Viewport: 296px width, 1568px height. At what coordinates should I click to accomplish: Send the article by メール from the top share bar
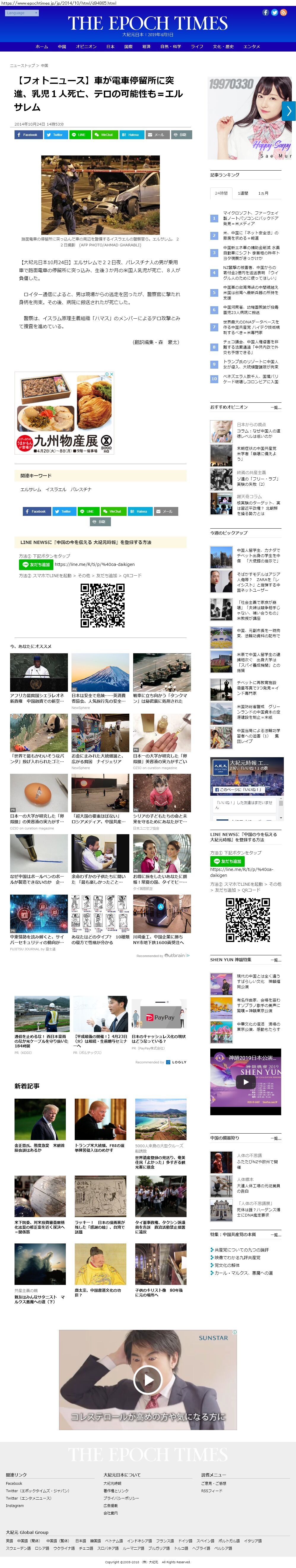point(156,134)
